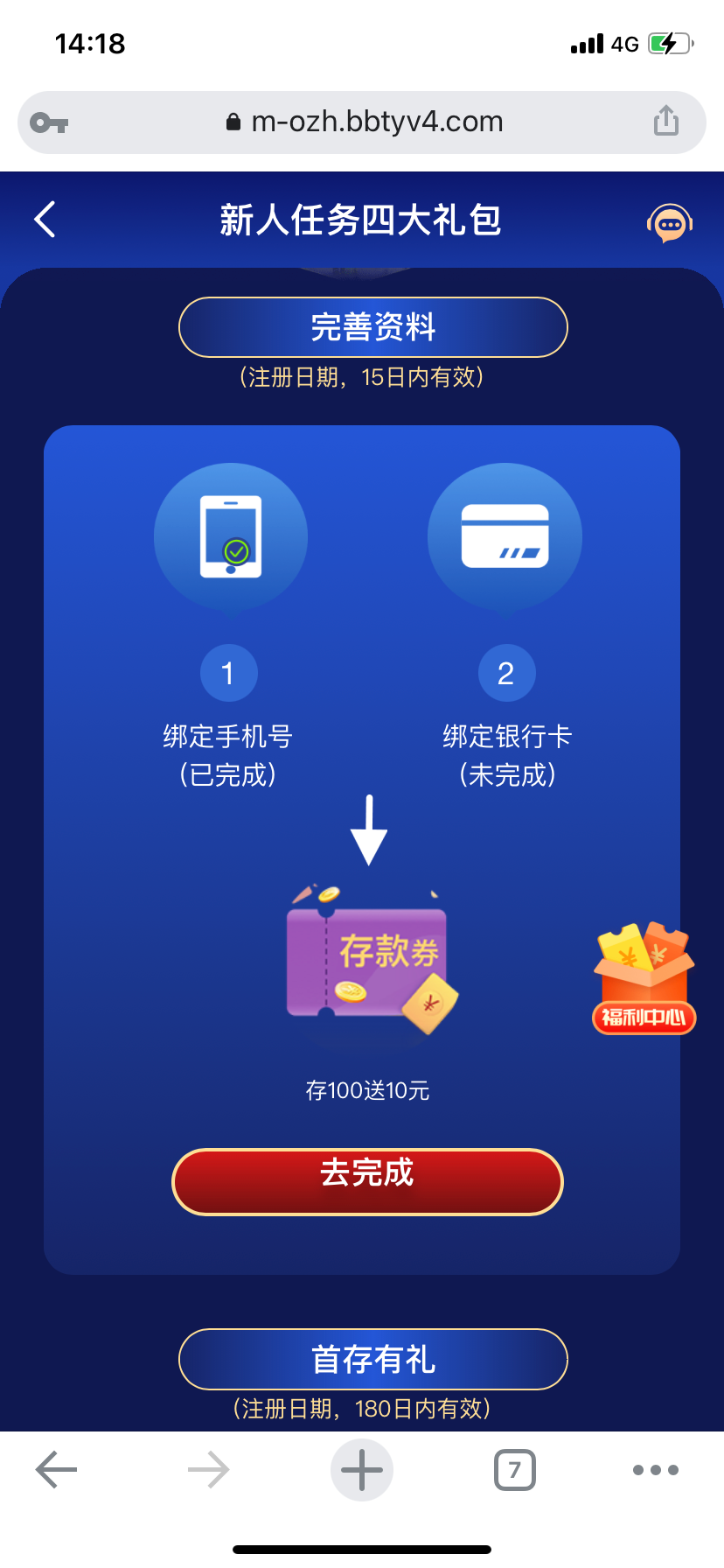
Task: Select the 首存有礼 section button
Action: coord(373,1359)
